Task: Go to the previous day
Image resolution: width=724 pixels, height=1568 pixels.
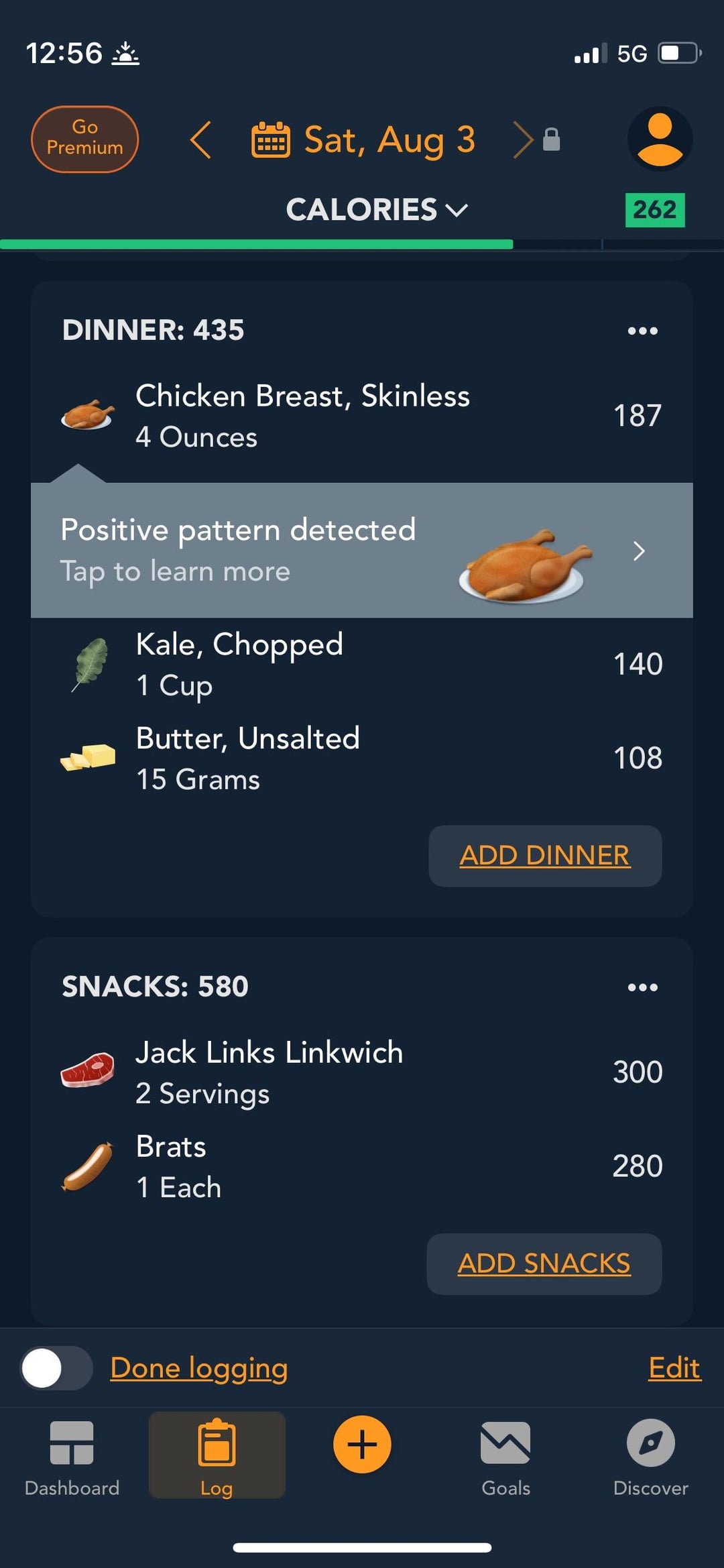Action: (200, 139)
